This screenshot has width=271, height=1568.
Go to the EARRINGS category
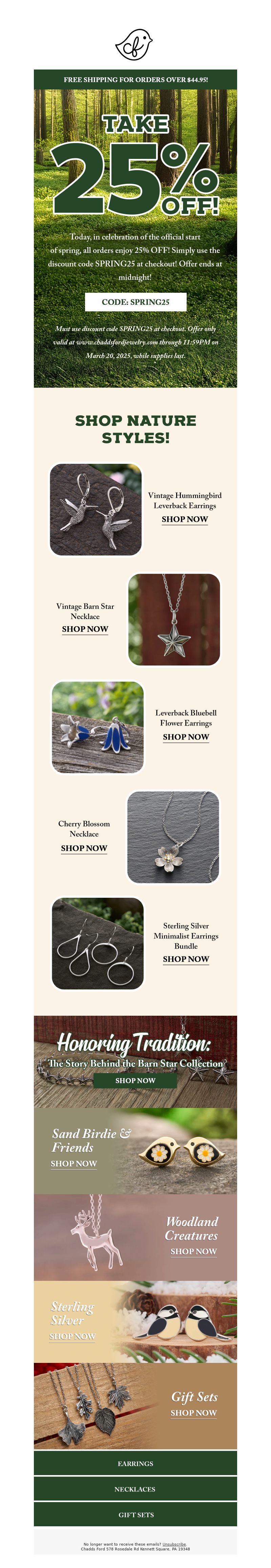click(135, 1463)
